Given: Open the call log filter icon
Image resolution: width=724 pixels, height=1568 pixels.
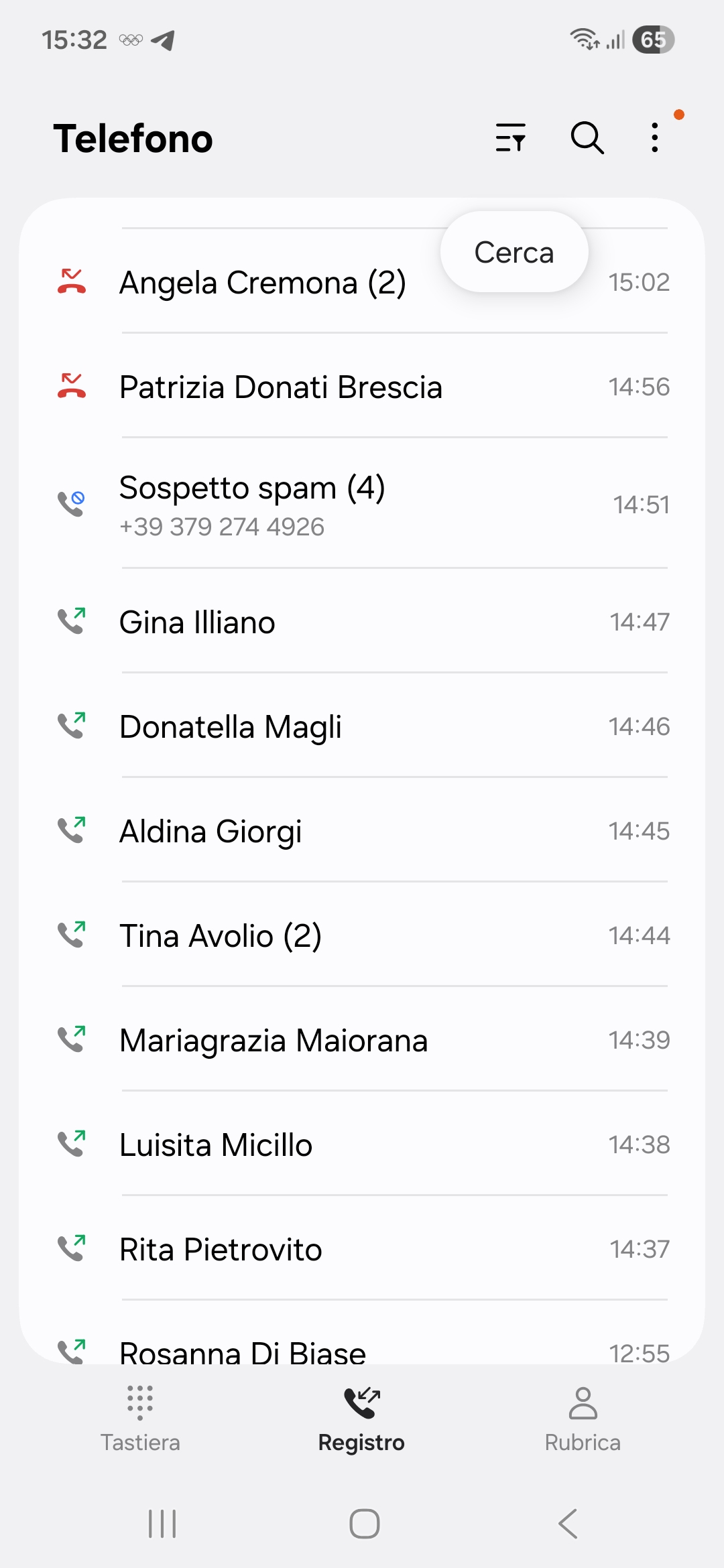Looking at the screenshot, I should point(511,138).
